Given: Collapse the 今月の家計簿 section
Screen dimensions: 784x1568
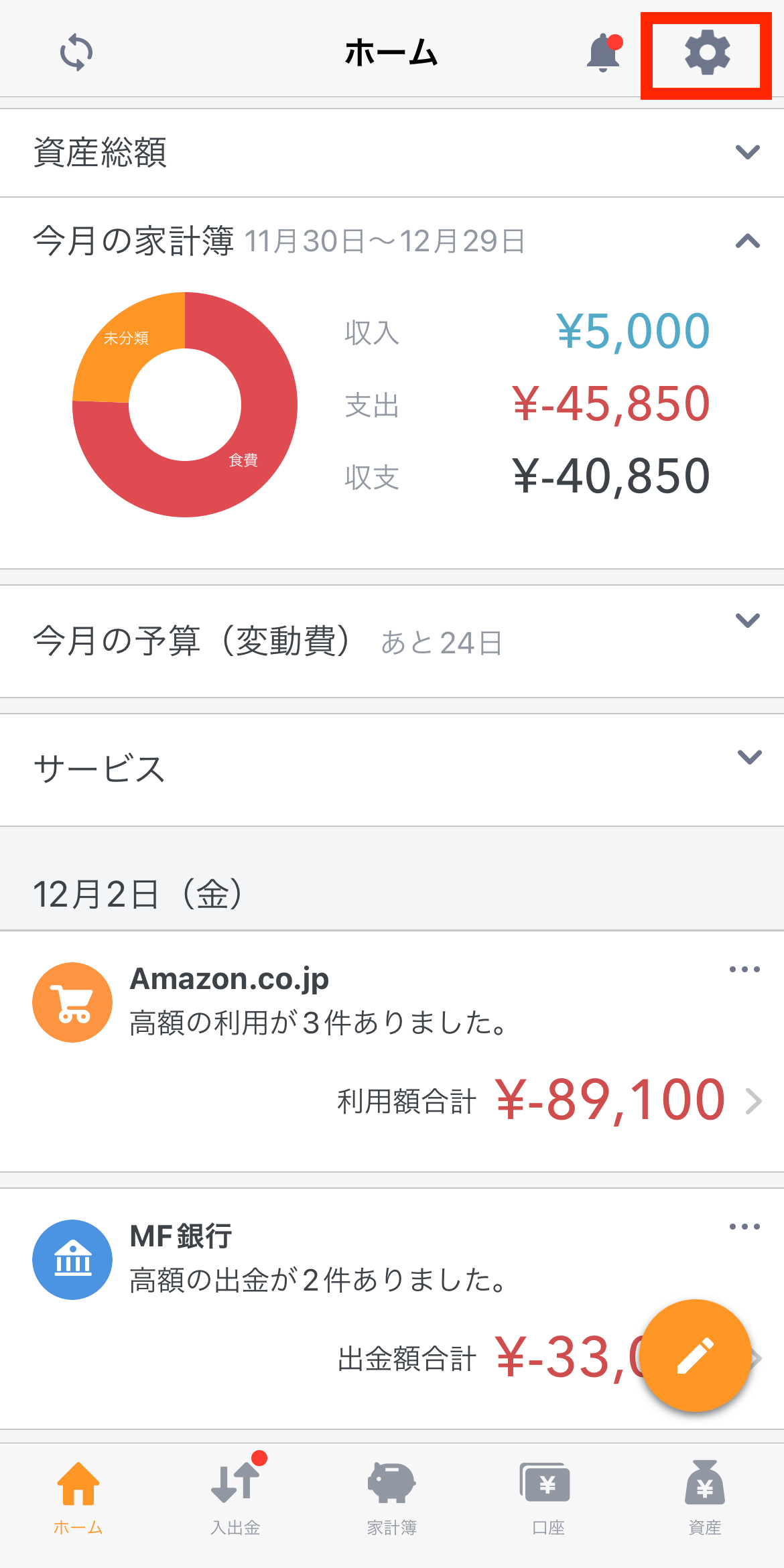Looking at the screenshot, I should pyautogui.click(x=748, y=241).
